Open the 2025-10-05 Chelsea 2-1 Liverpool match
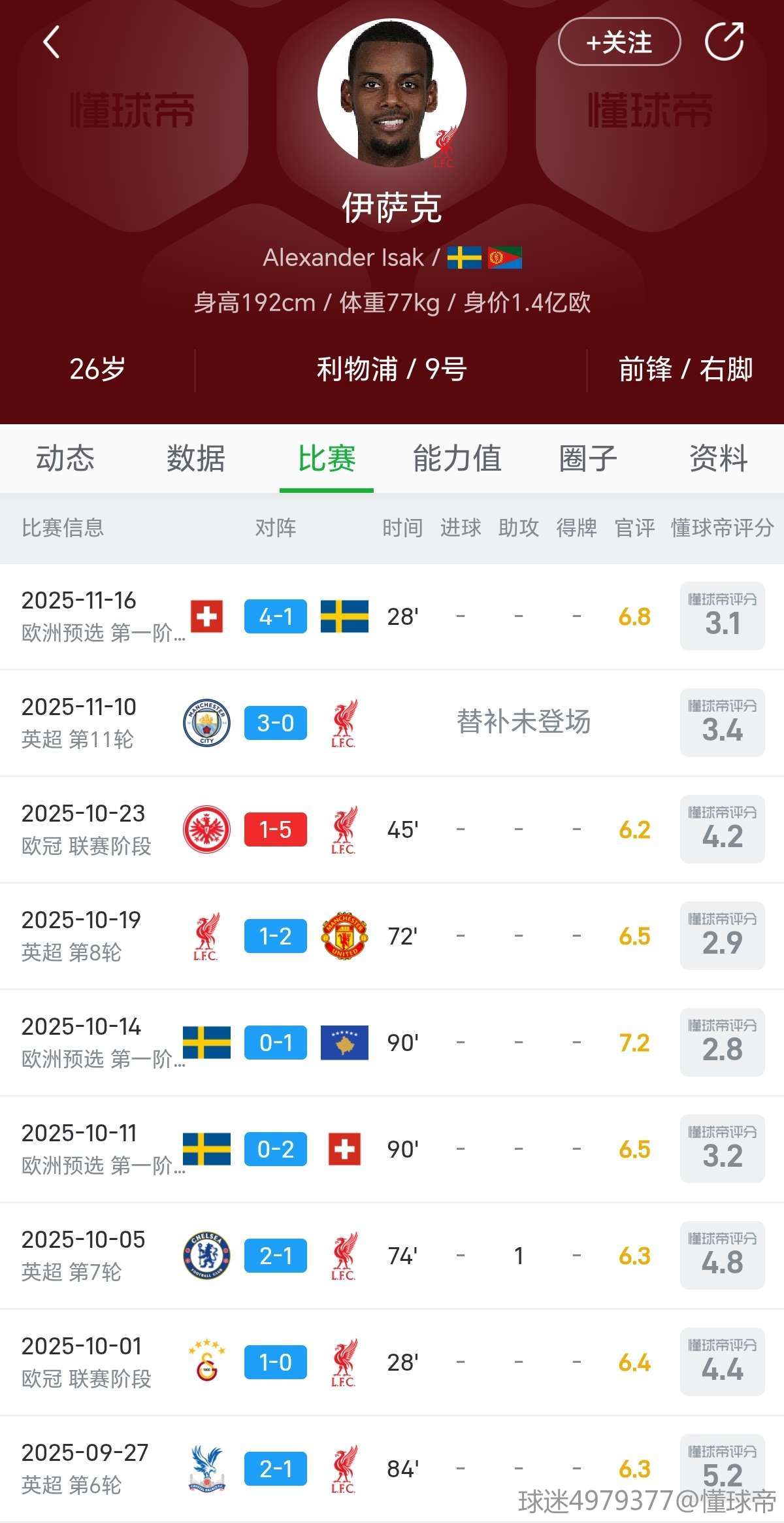The image size is (784, 1523). (x=275, y=1256)
